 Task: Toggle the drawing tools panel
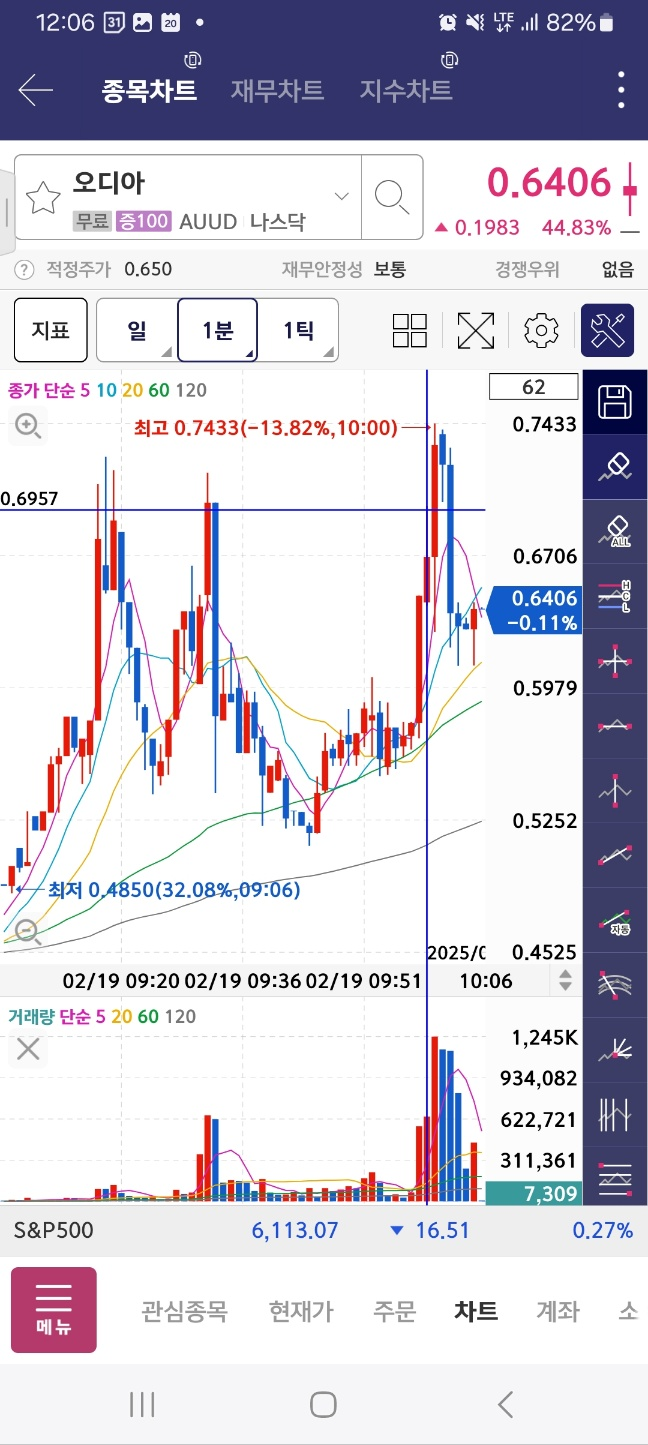coord(608,330)
